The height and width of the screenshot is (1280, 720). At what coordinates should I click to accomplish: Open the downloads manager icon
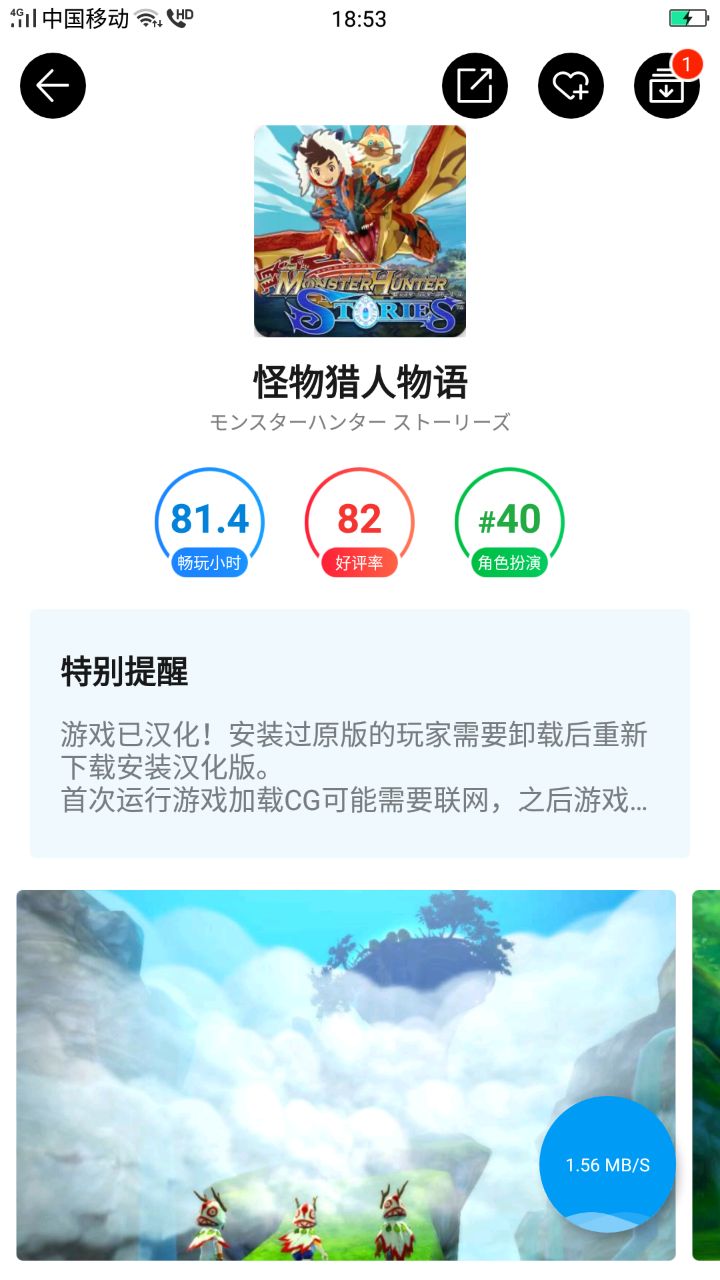click(x=666, y=86)
